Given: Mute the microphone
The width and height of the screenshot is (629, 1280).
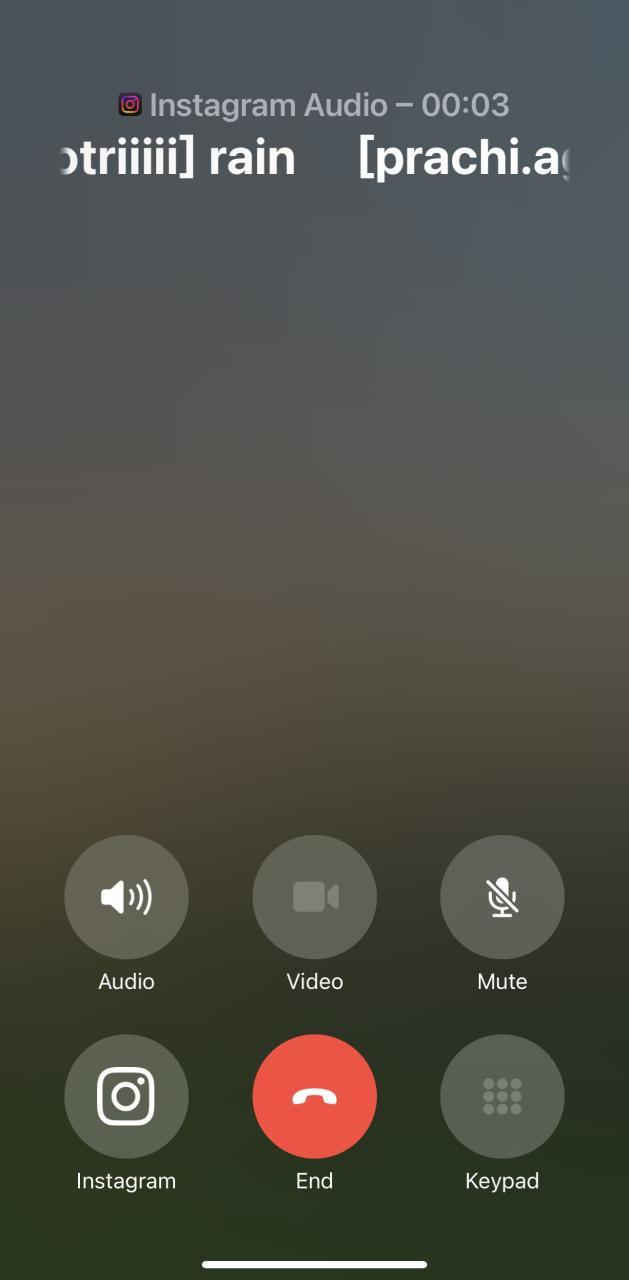Looking at the screenshot, I should tap(502, 897).
